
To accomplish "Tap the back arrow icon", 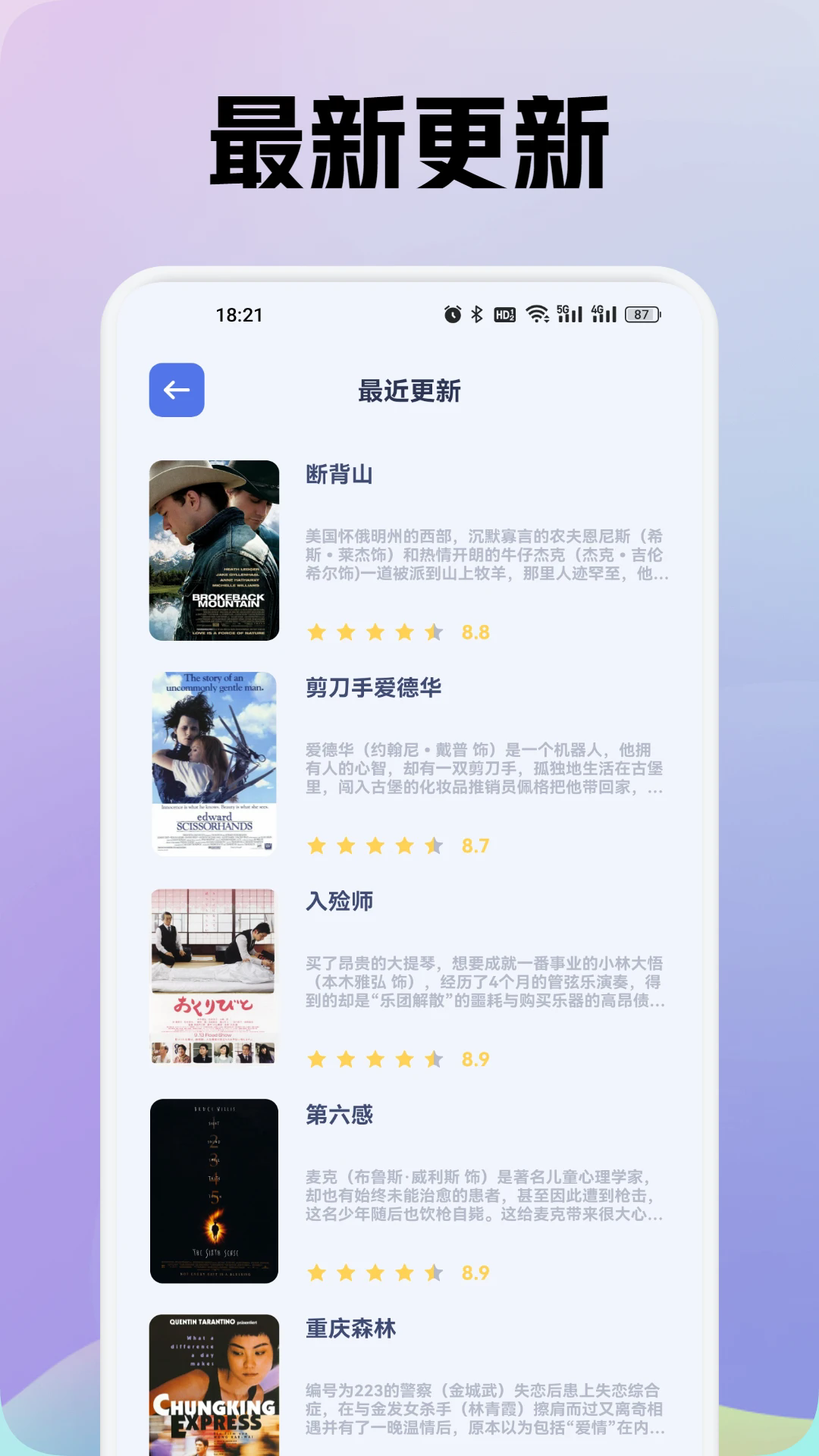I will 176,391.
